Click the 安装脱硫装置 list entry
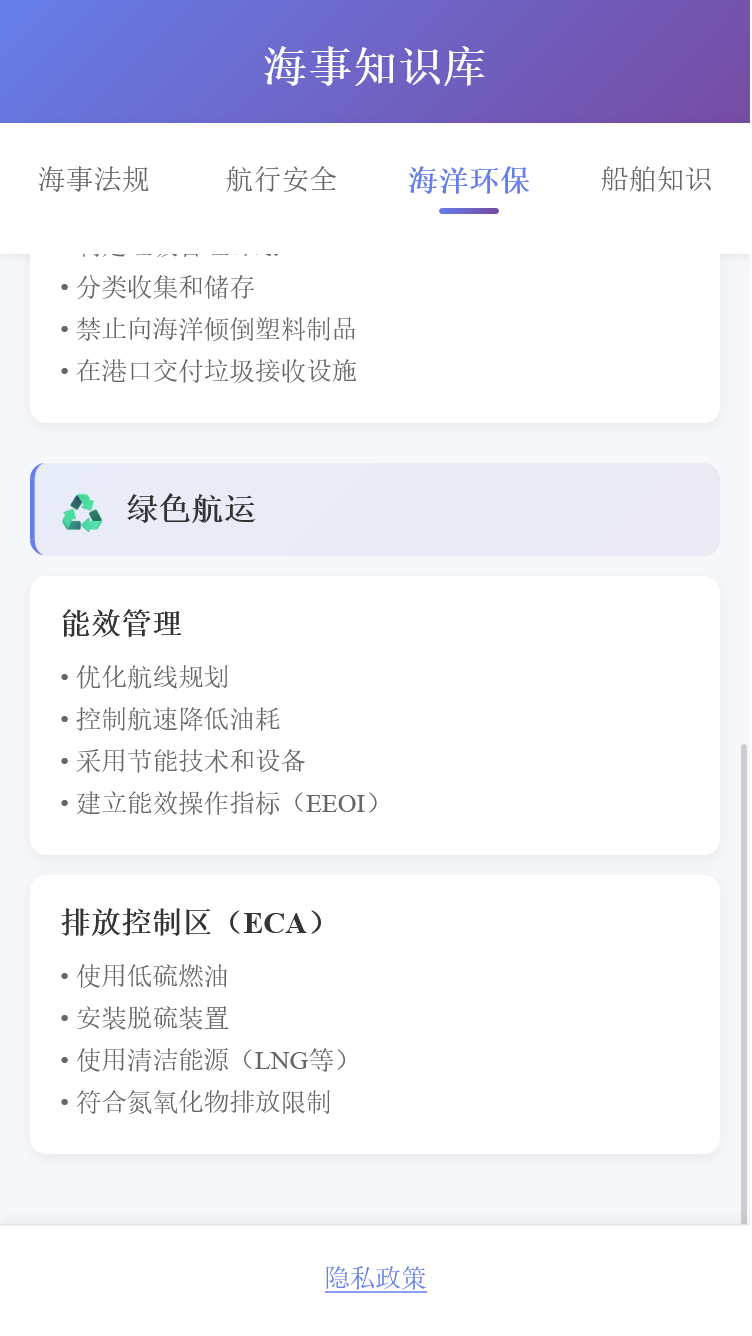The height and width of the screenshot is (1336, 752). pyautogui.click(x=151, y=1019)
